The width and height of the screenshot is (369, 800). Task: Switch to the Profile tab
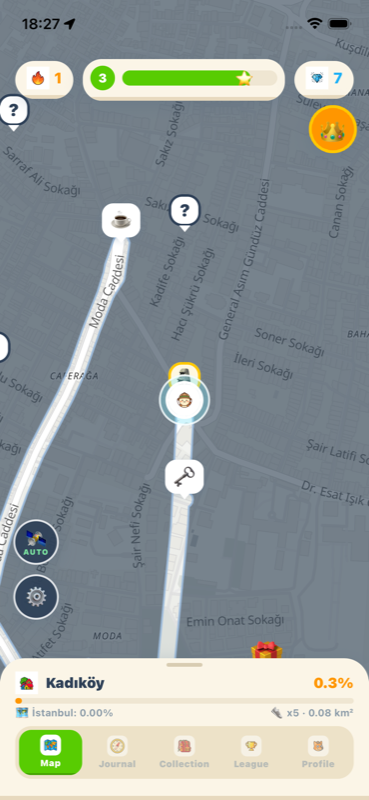pos(318,753)
